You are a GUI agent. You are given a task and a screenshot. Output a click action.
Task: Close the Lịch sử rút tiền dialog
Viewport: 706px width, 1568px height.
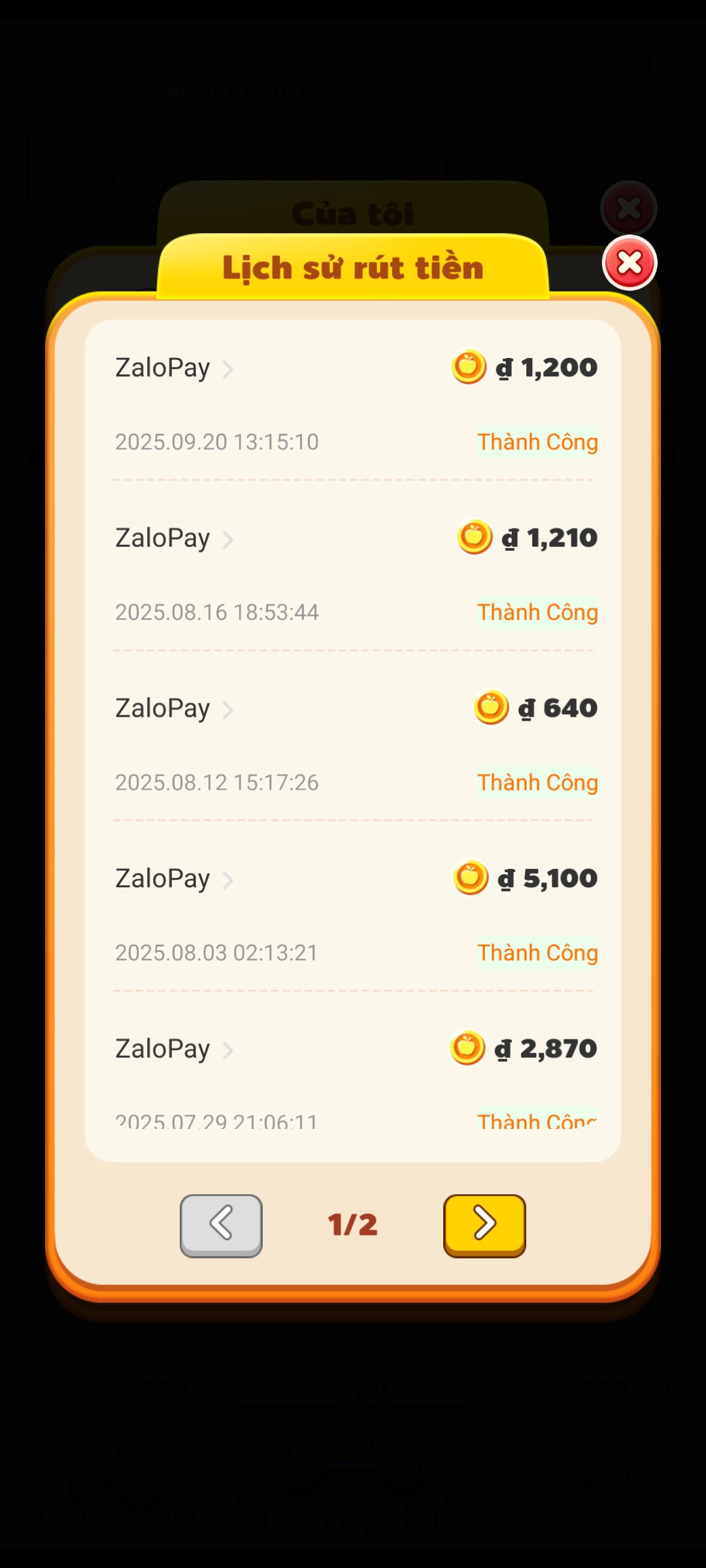tap(629, 263)
